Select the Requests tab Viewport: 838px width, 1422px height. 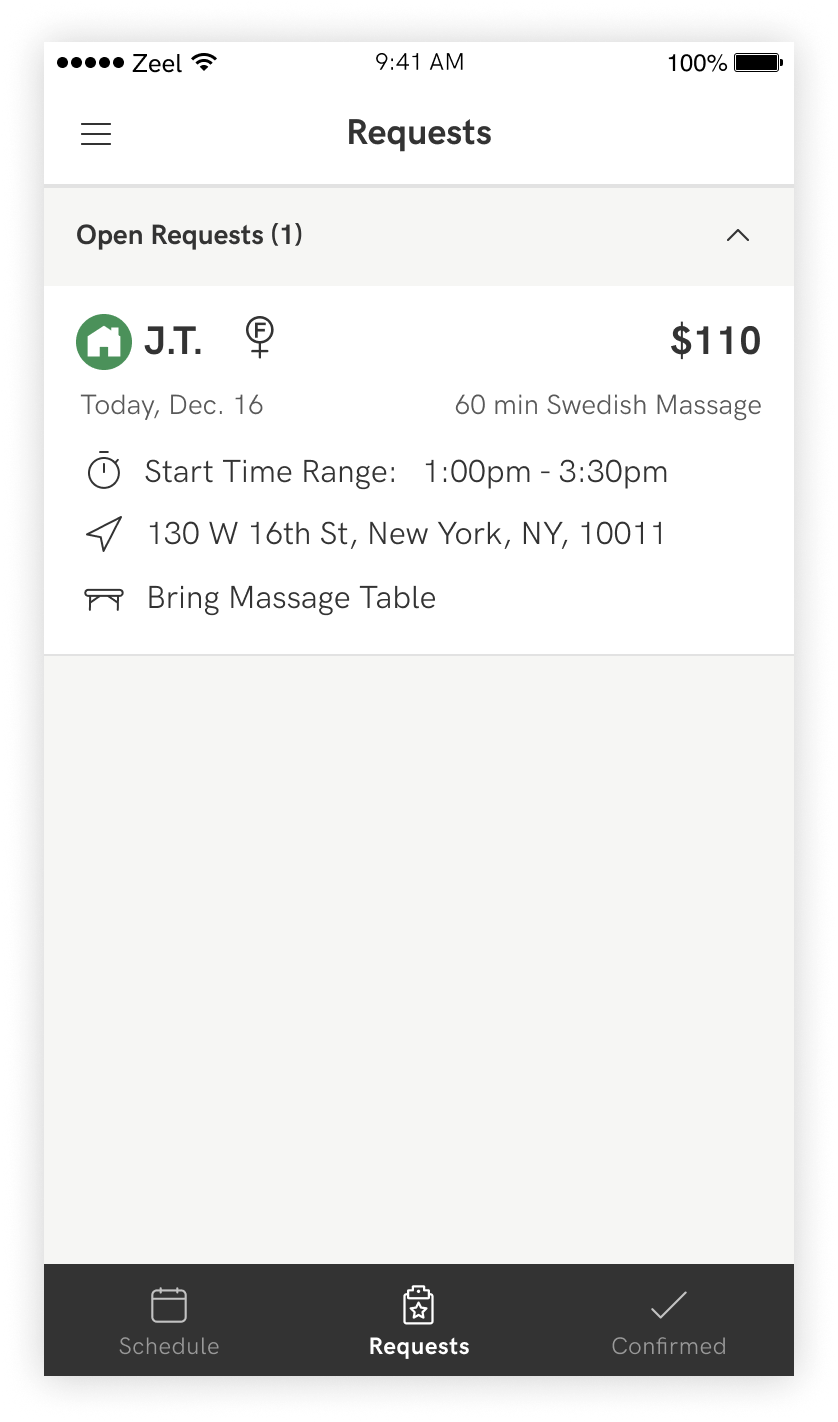click(419, 1321)
